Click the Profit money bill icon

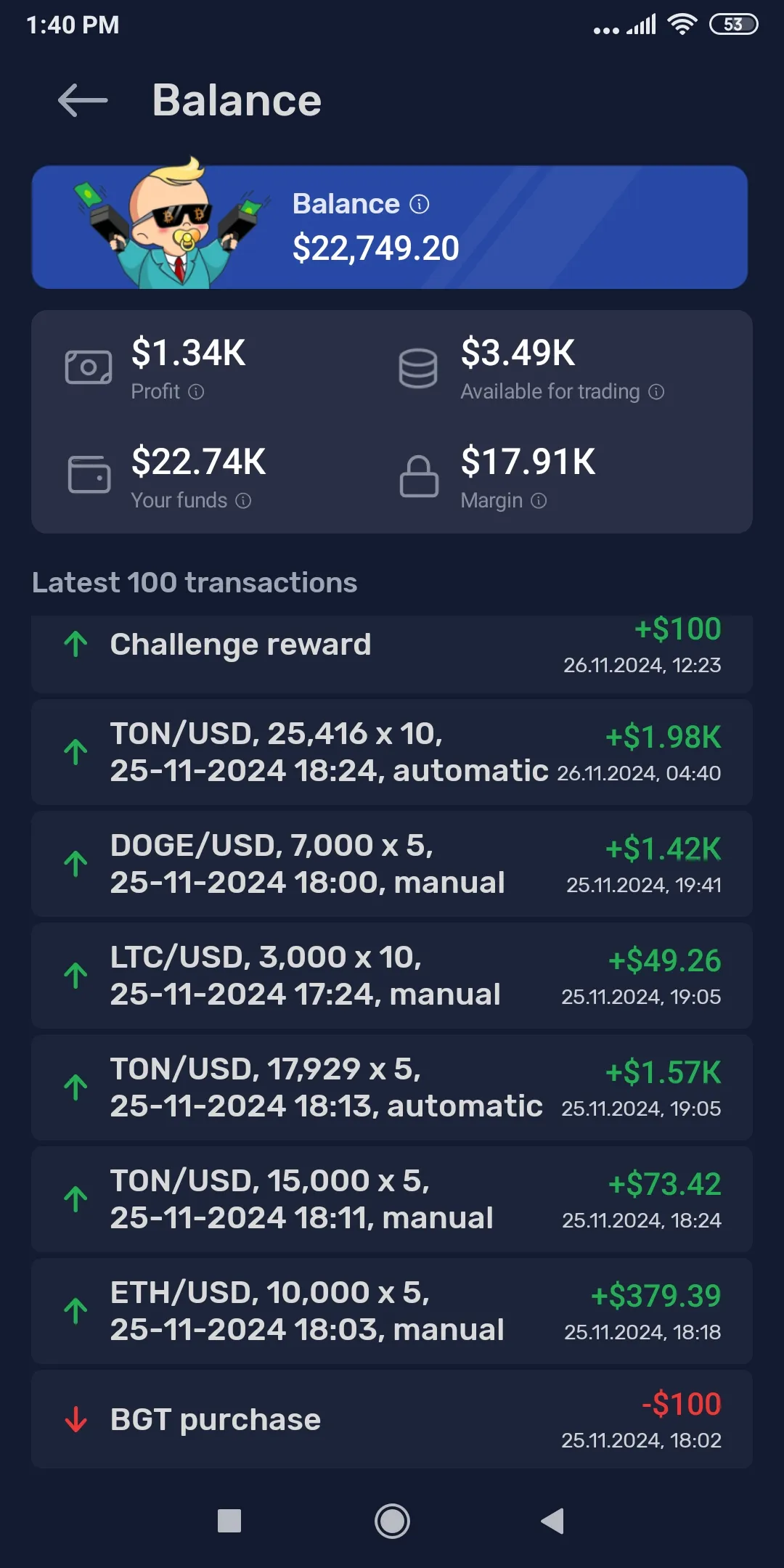pos(89,367)
